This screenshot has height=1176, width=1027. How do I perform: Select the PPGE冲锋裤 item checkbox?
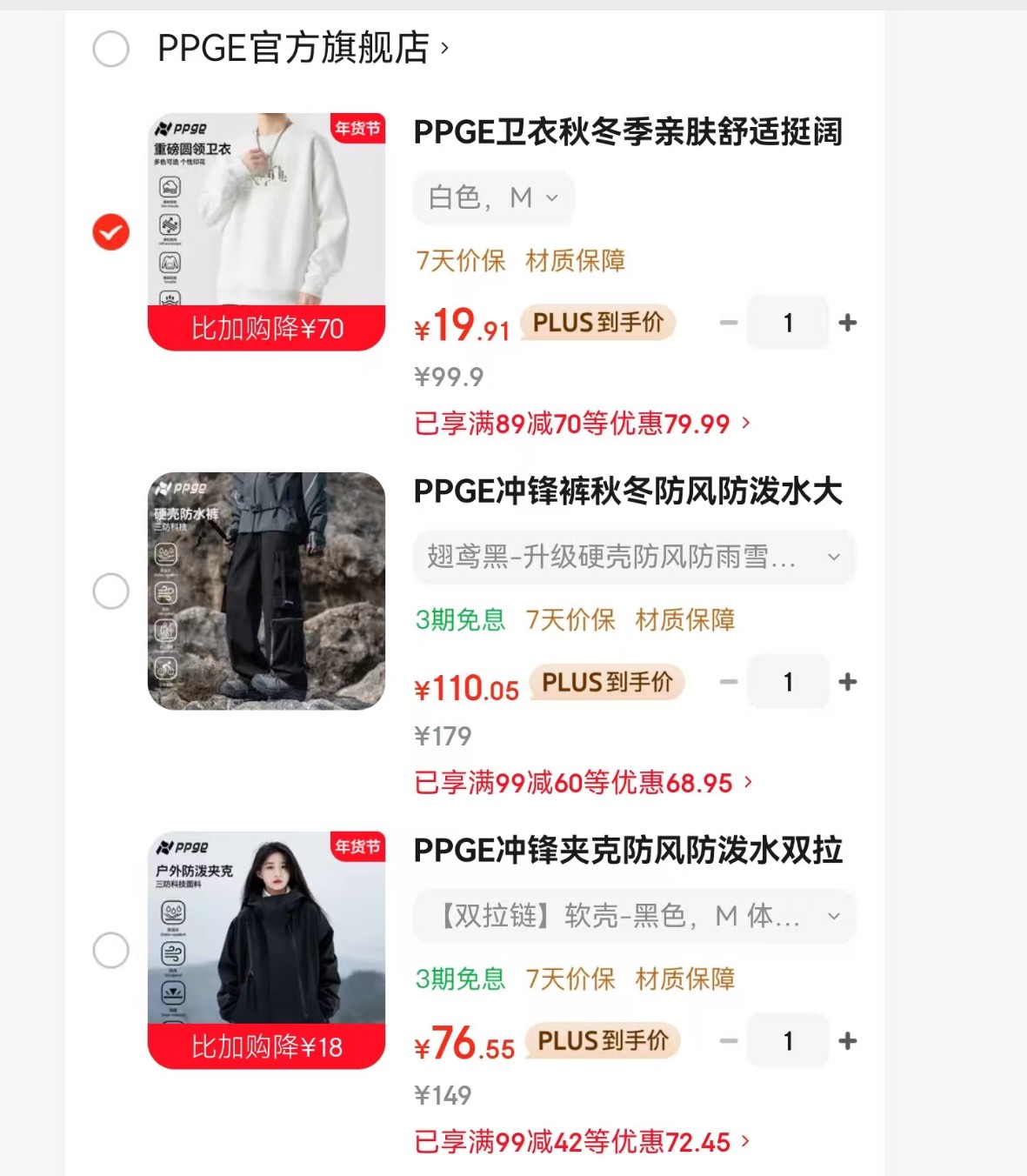(111, 591)
